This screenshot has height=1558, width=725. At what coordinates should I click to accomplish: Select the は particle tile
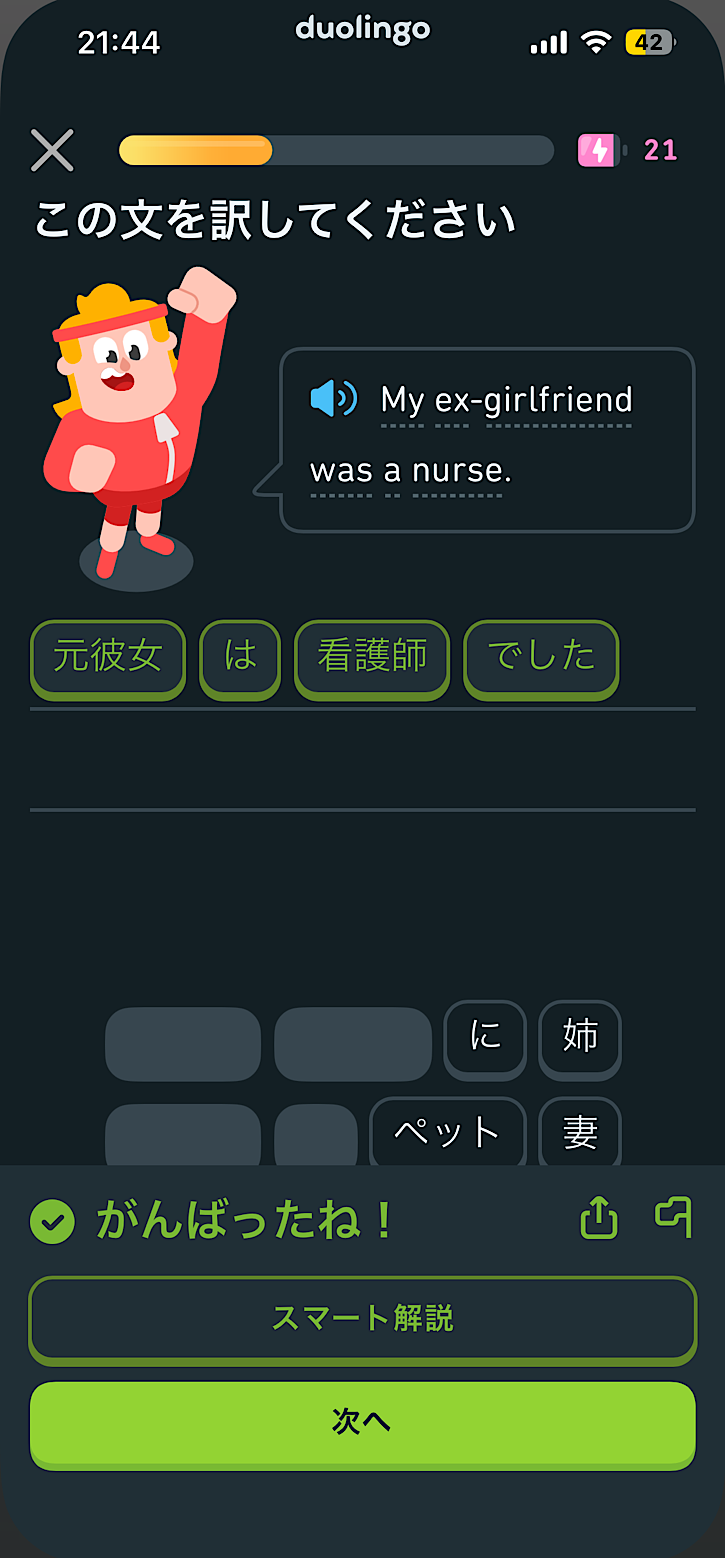click(x=240, y=657)
